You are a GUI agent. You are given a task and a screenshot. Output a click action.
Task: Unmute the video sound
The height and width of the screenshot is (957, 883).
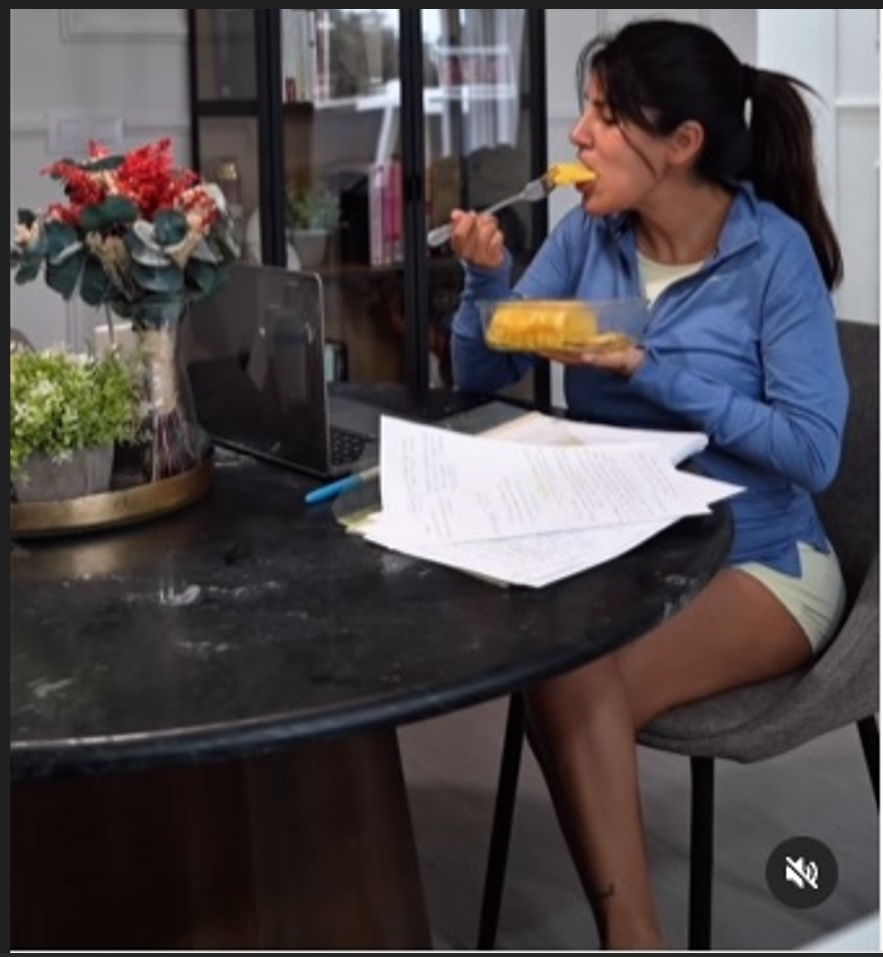click(801, 872)
